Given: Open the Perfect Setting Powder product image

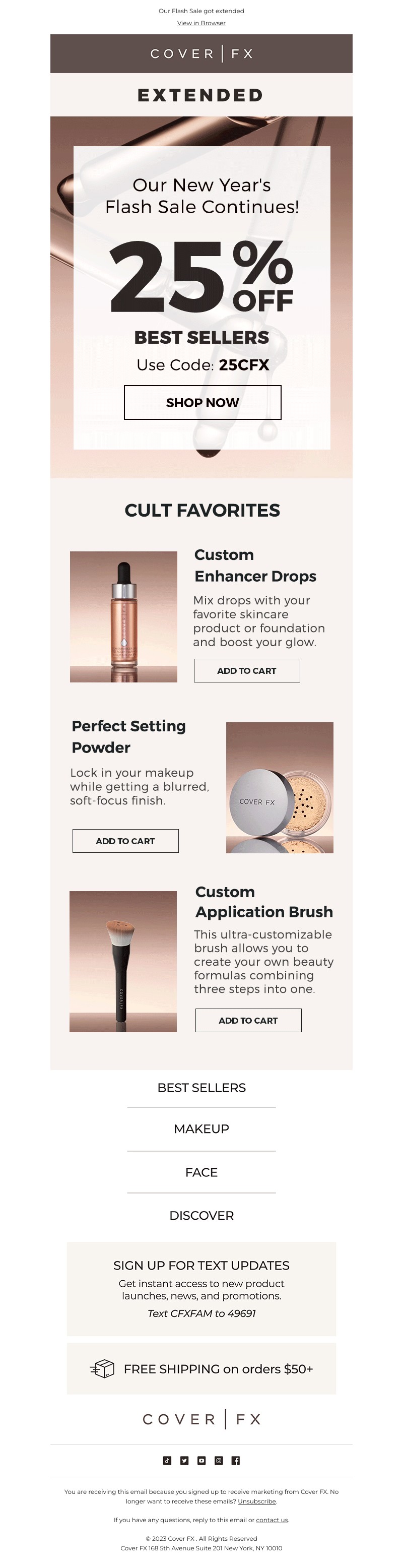Looking at the screenshot, I should (x=280, y=787).
